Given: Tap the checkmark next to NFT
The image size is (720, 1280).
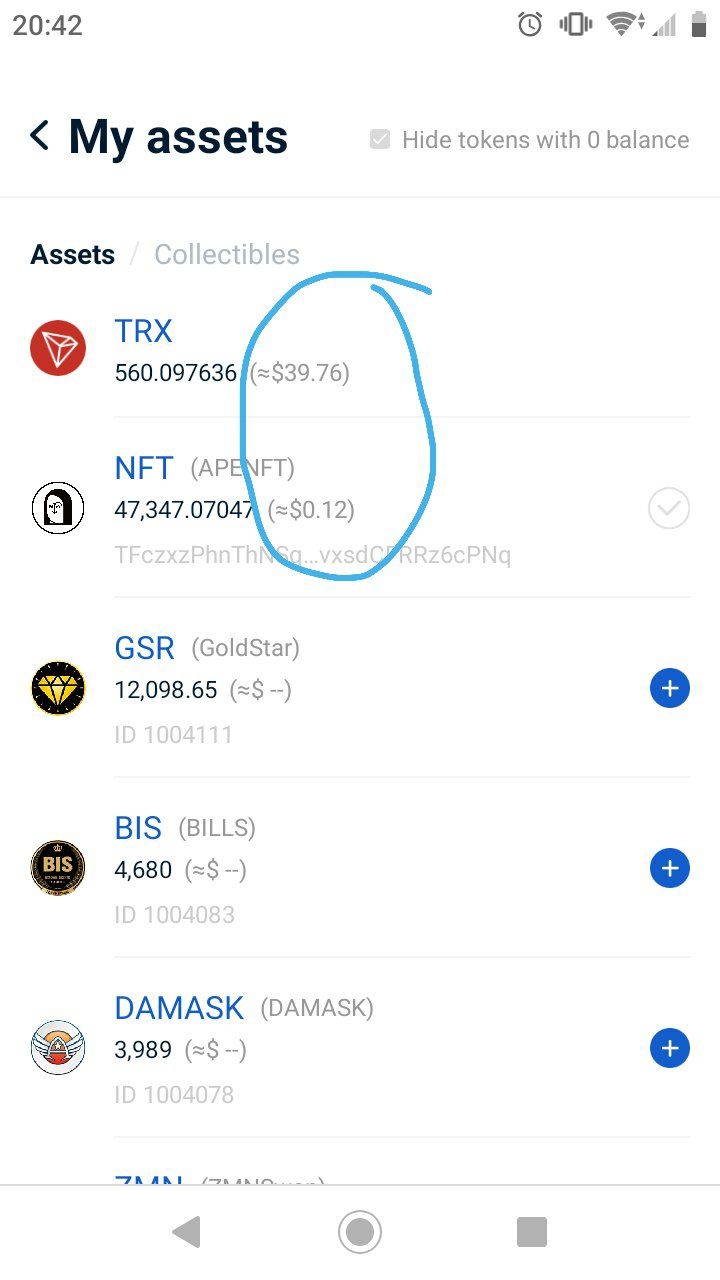Looking at the screenshot, I should (669, 508).
